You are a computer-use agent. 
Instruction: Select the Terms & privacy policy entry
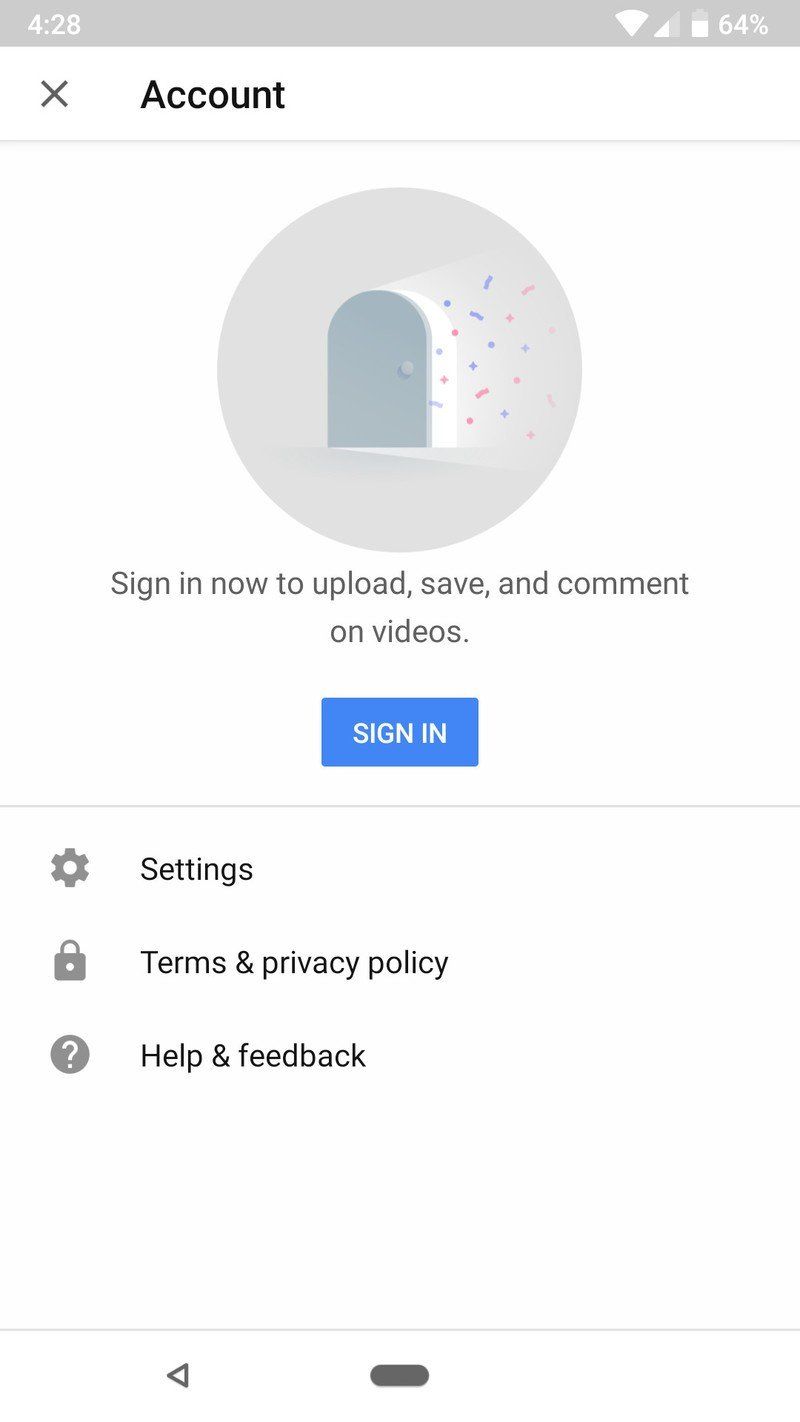pos(294,961)
